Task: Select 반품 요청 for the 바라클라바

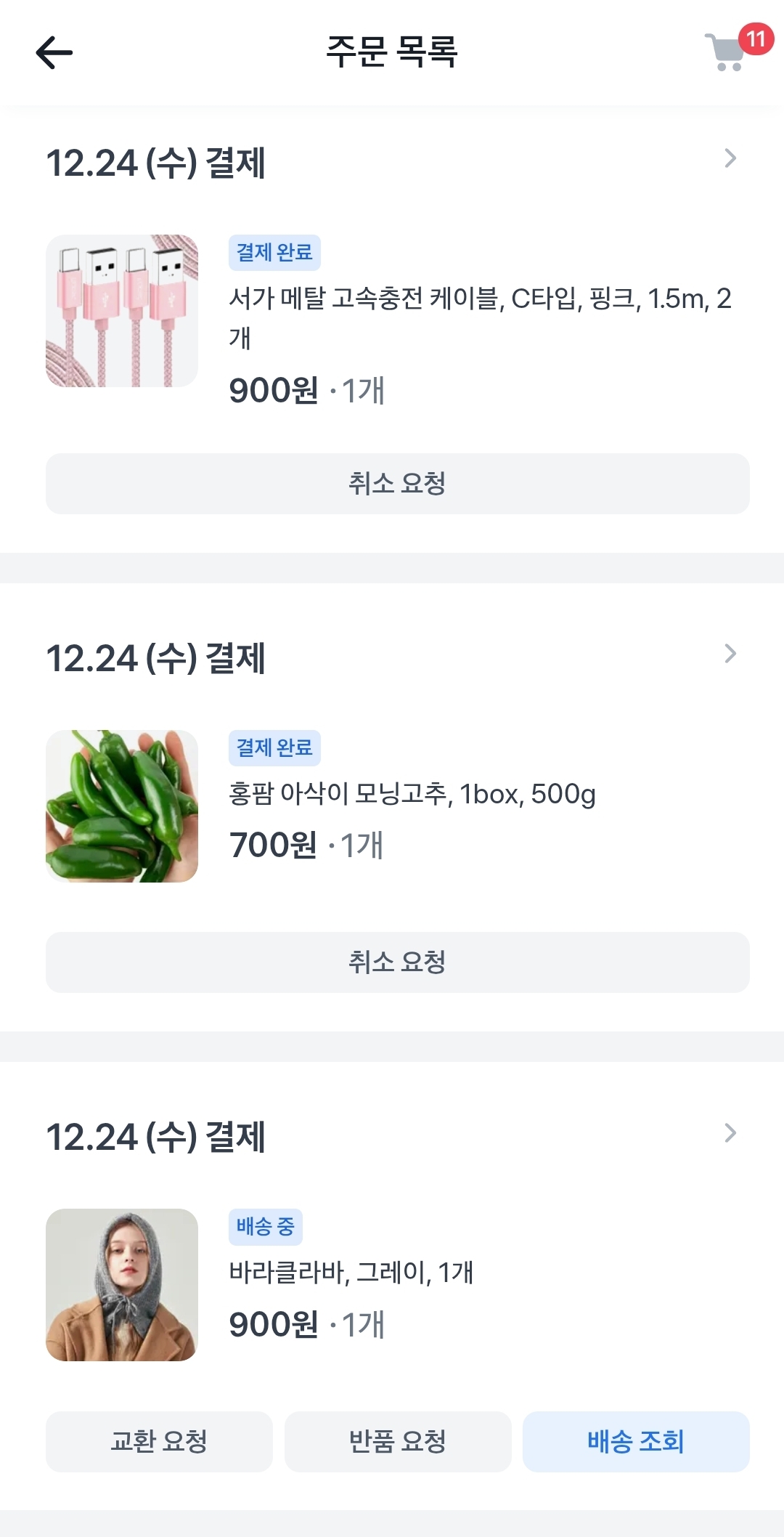Action: pos(397,1442)
